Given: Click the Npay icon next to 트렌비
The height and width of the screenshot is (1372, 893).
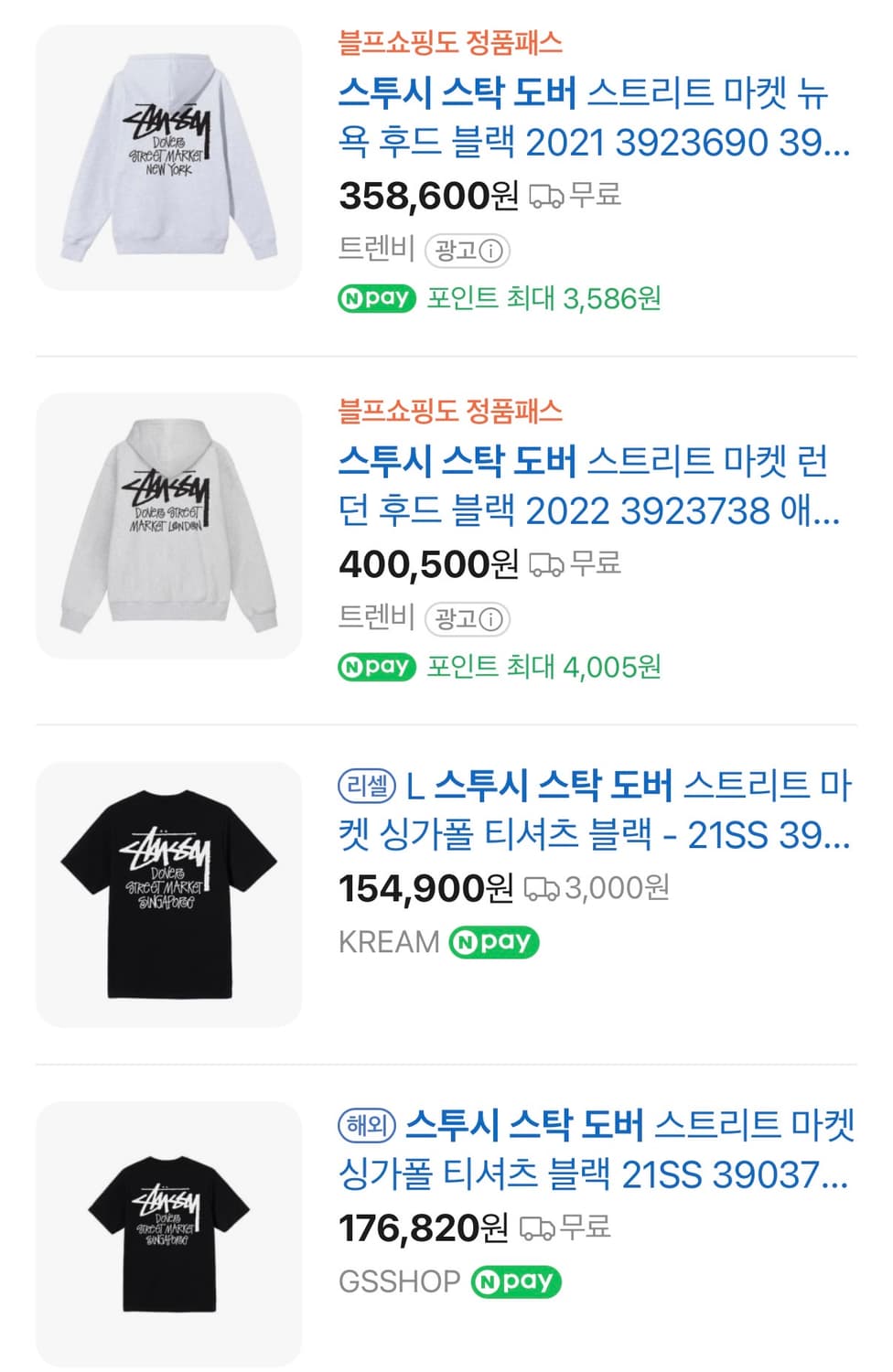Looking at the screenshot, I should pyautogui.click(x=378, y=297).
